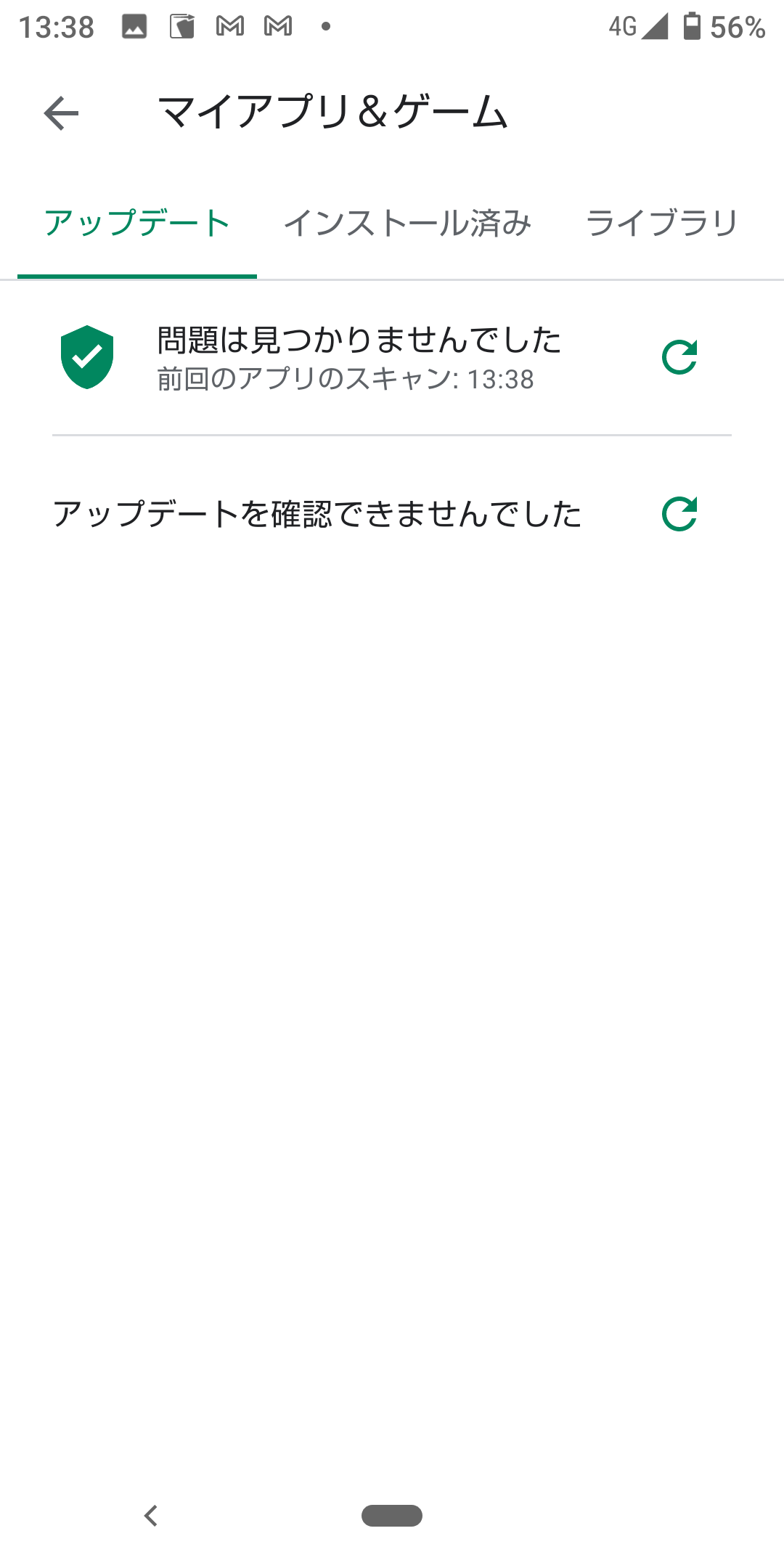Tap the green shield scan status icon
This screenshot has width=784, height=1568.
(86, 357)
